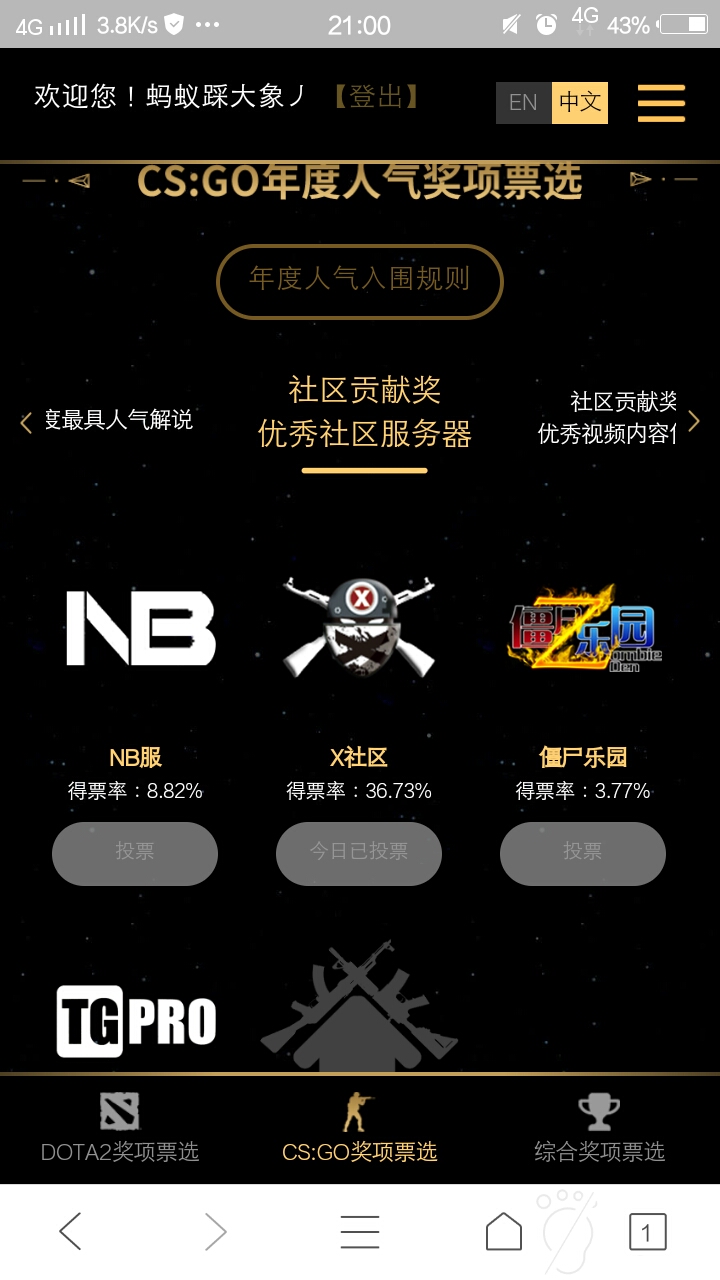Select the DOTA2 icon in bottom navigation
This screenshot has height=1280, width=720.
(x=118, y=1112)
